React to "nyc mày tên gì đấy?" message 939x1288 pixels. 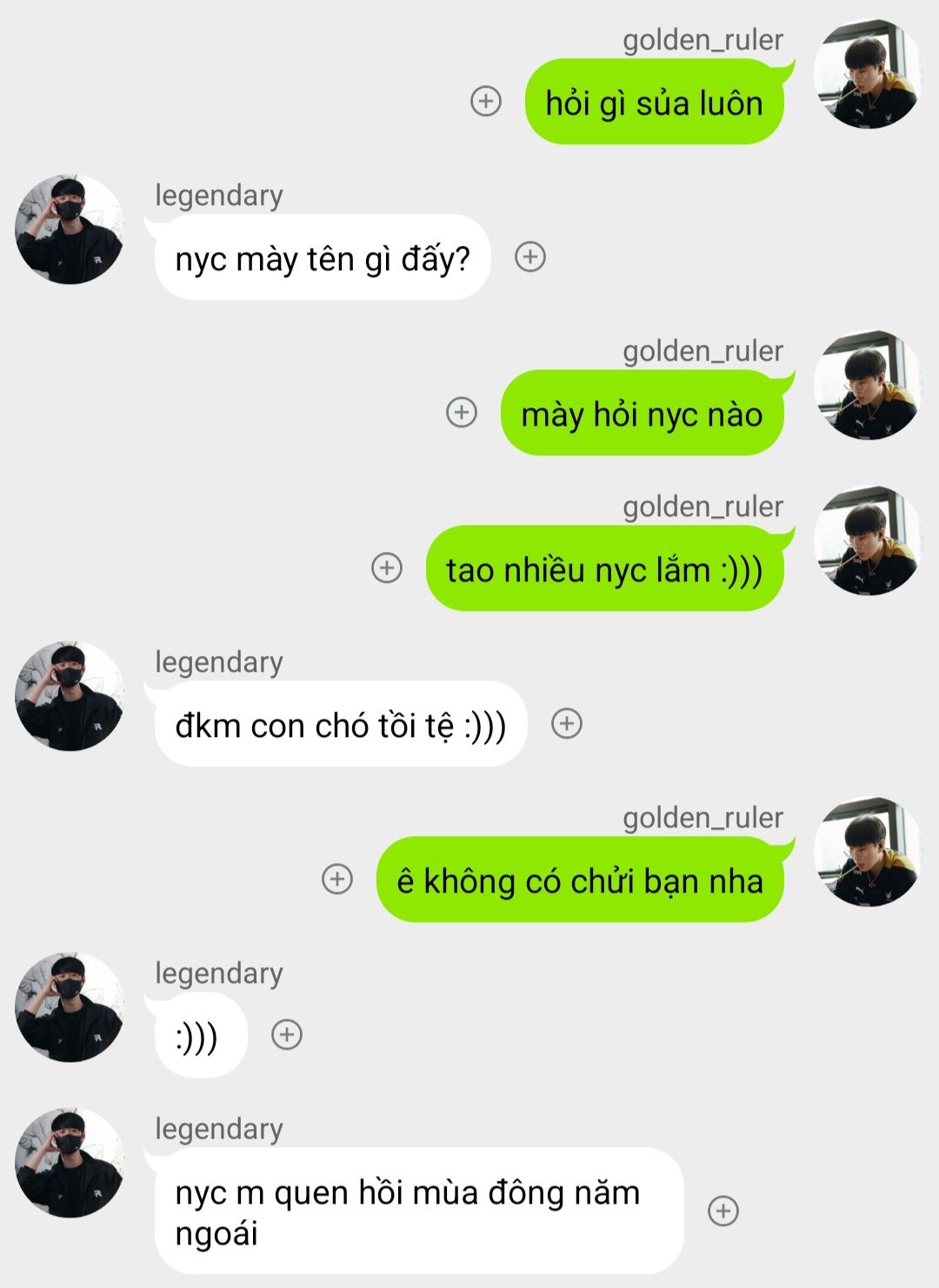click(x=530, y=256)
